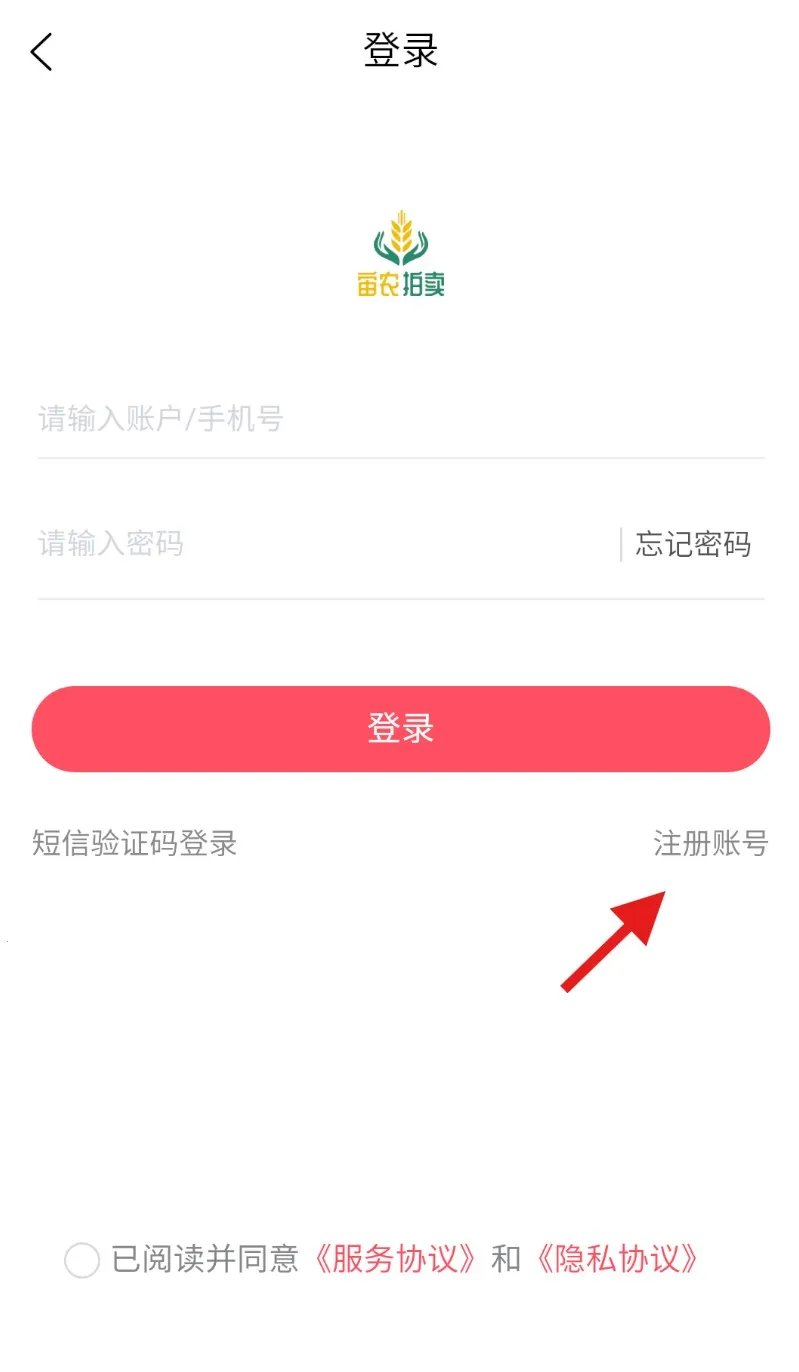Image resolution: width=799 pixels, height=1372 pixels.
Task: Switch to 短信验证码登录 login mode
Action: [x=133, y=844]
